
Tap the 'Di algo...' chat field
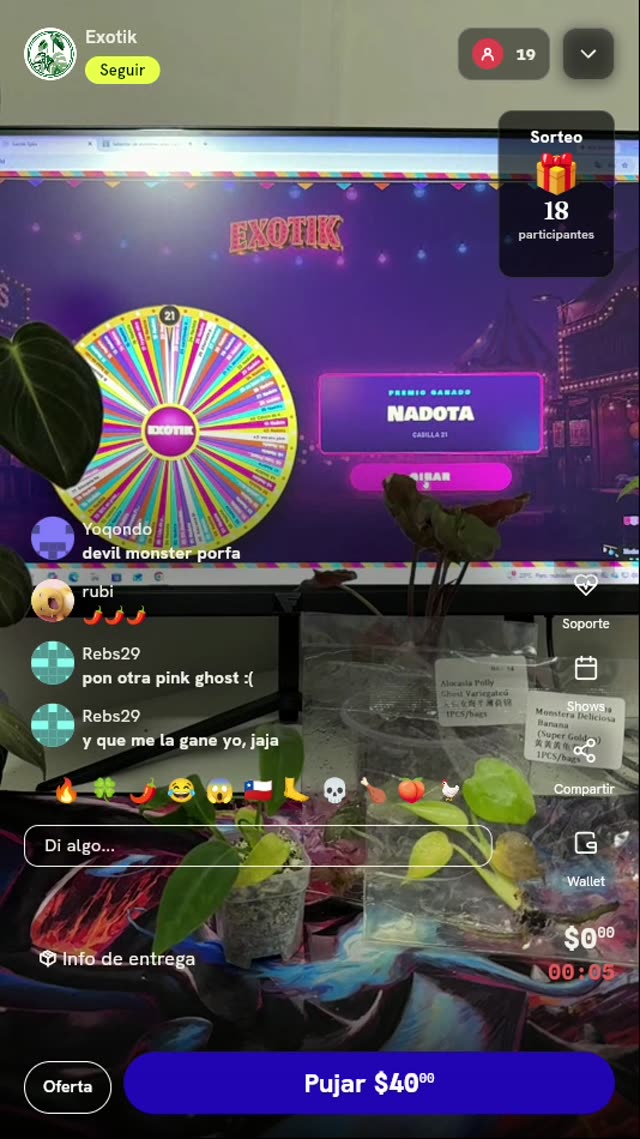258,846
